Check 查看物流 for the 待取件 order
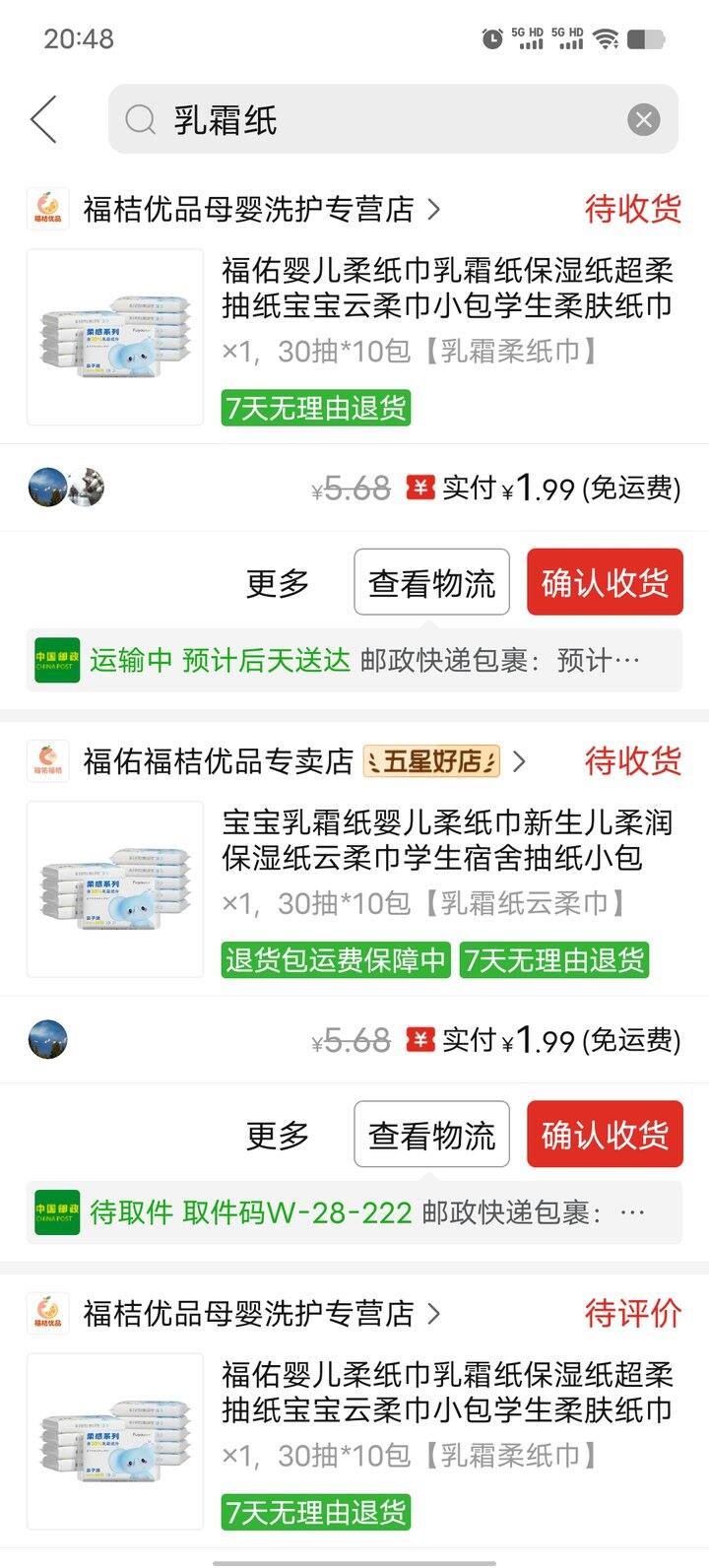709x1568 pixels. coord(431,1135)
